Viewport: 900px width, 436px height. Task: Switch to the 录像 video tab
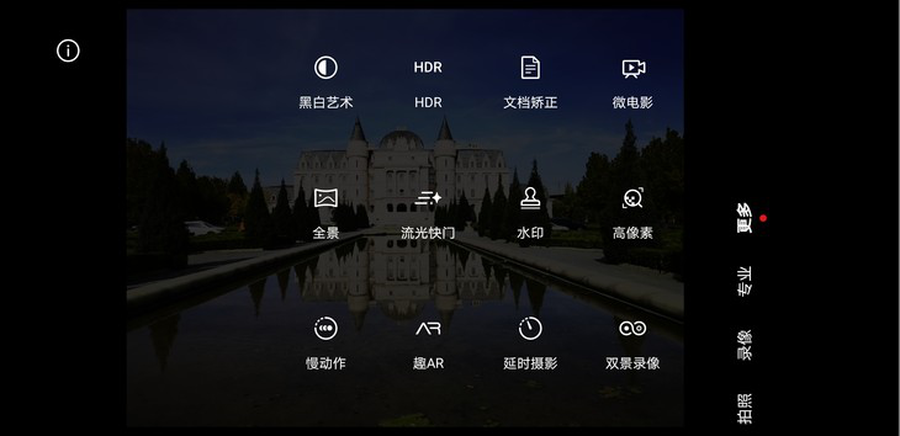coord(745,345)
